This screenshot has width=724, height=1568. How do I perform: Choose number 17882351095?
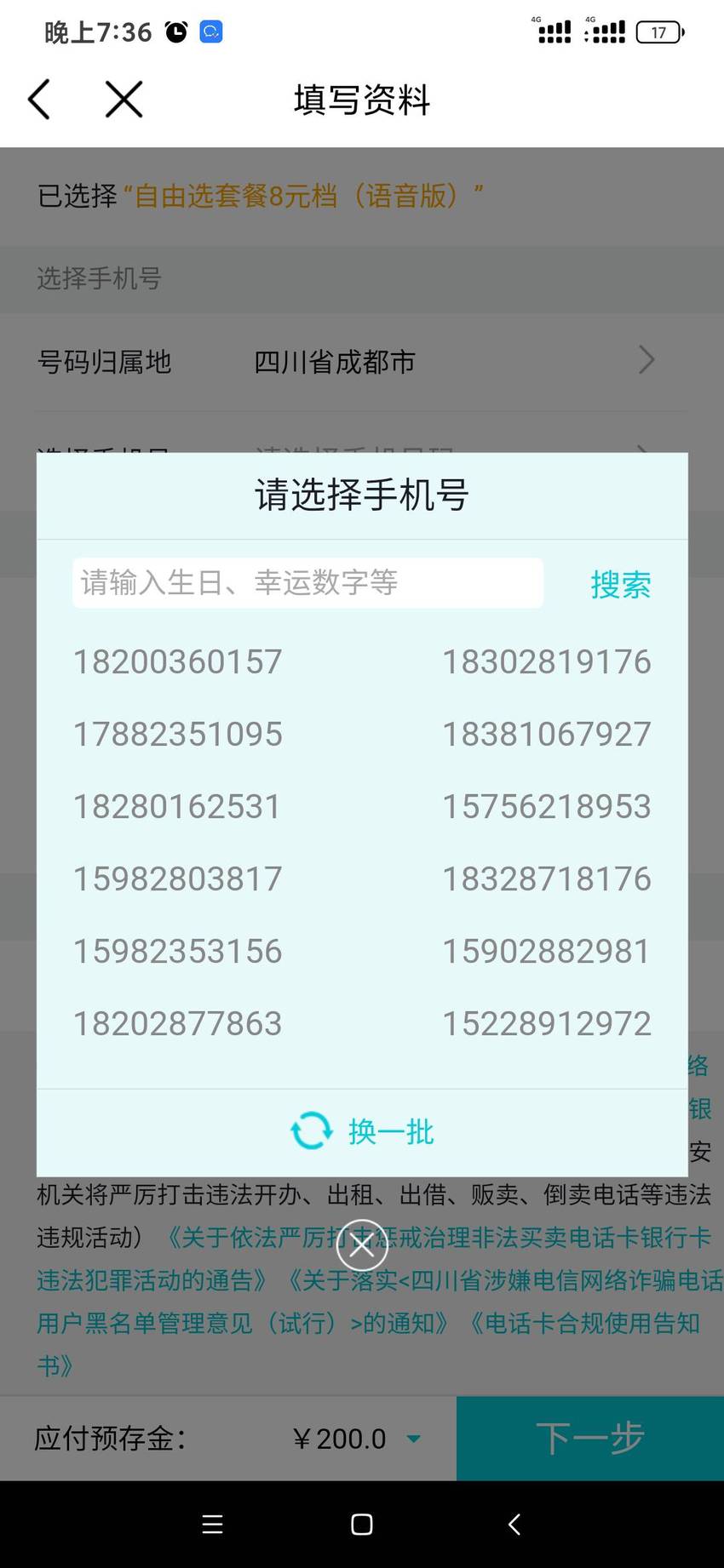pos(177,735)
